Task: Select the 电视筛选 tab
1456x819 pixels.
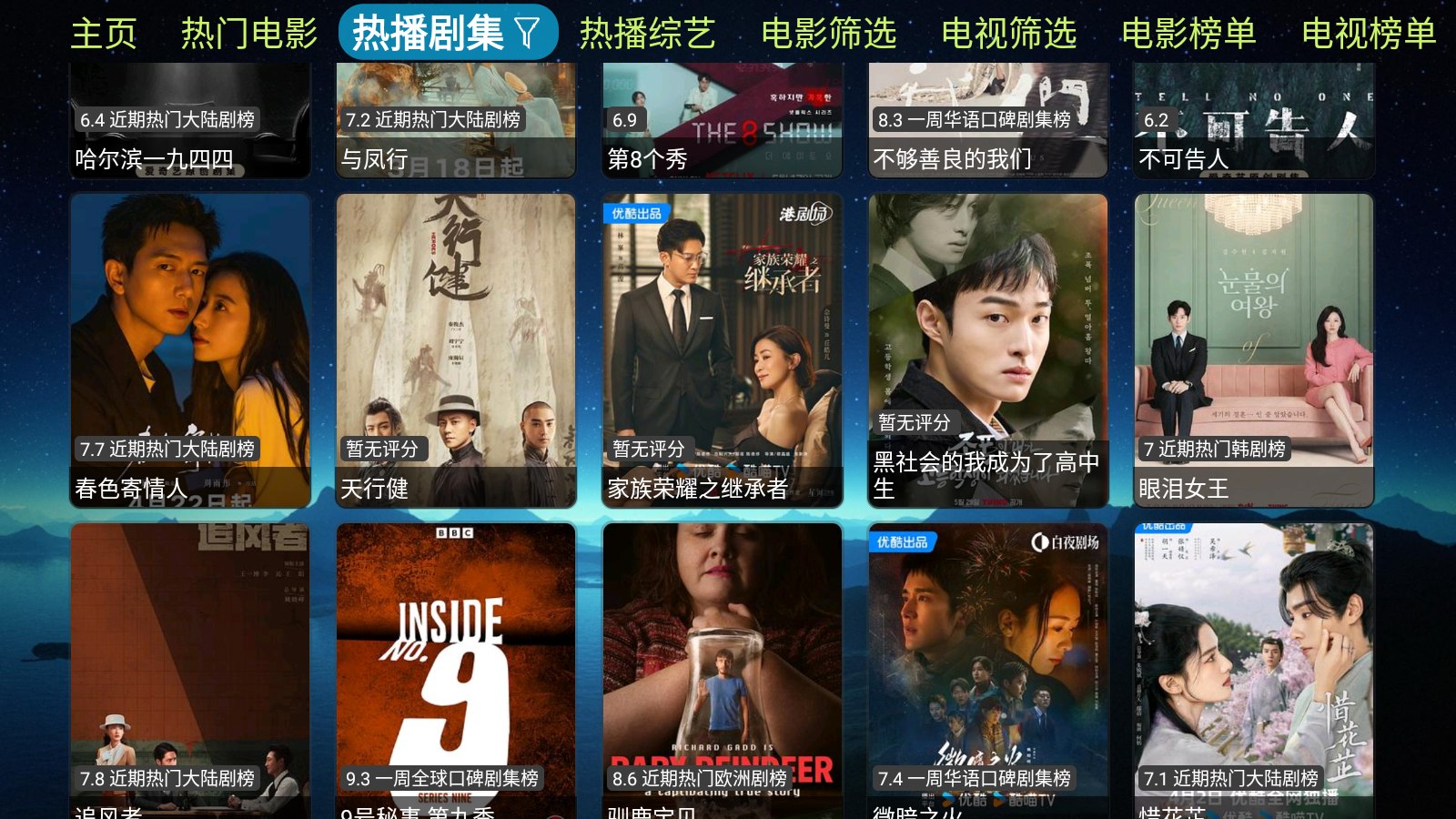Action: (1008, 34)
